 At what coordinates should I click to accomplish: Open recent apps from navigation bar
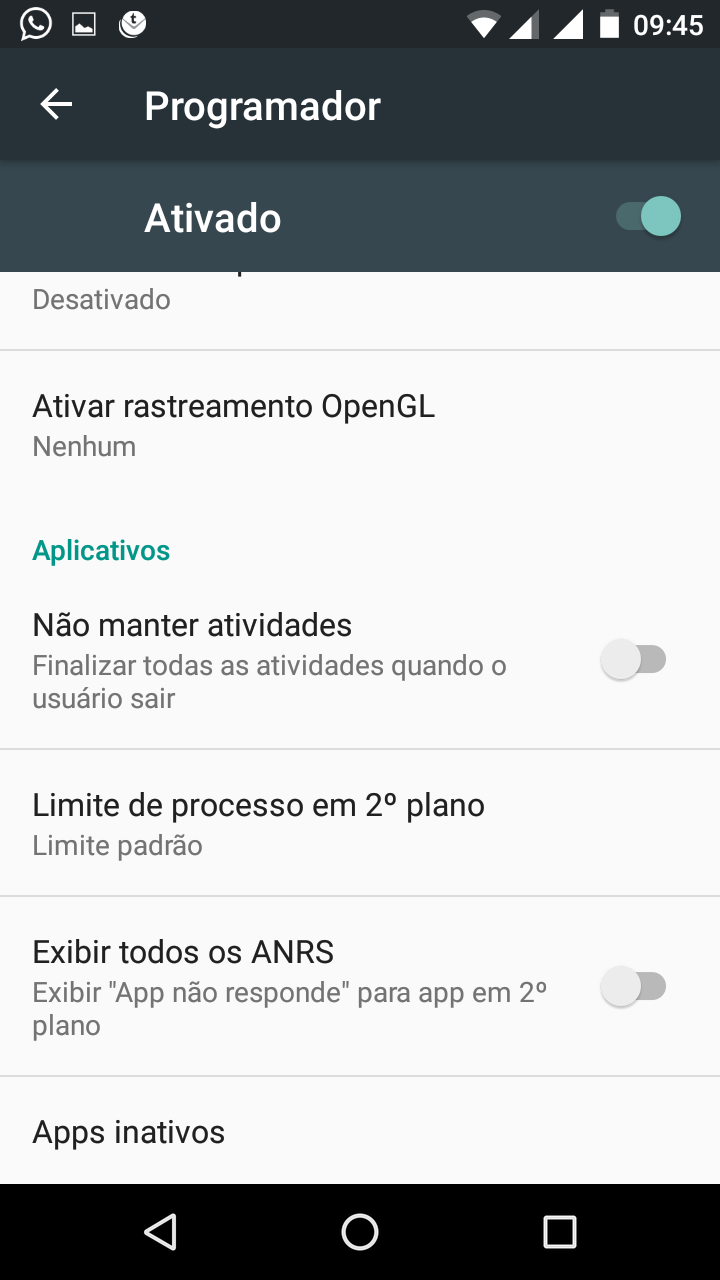click(x=559, y=1232)
